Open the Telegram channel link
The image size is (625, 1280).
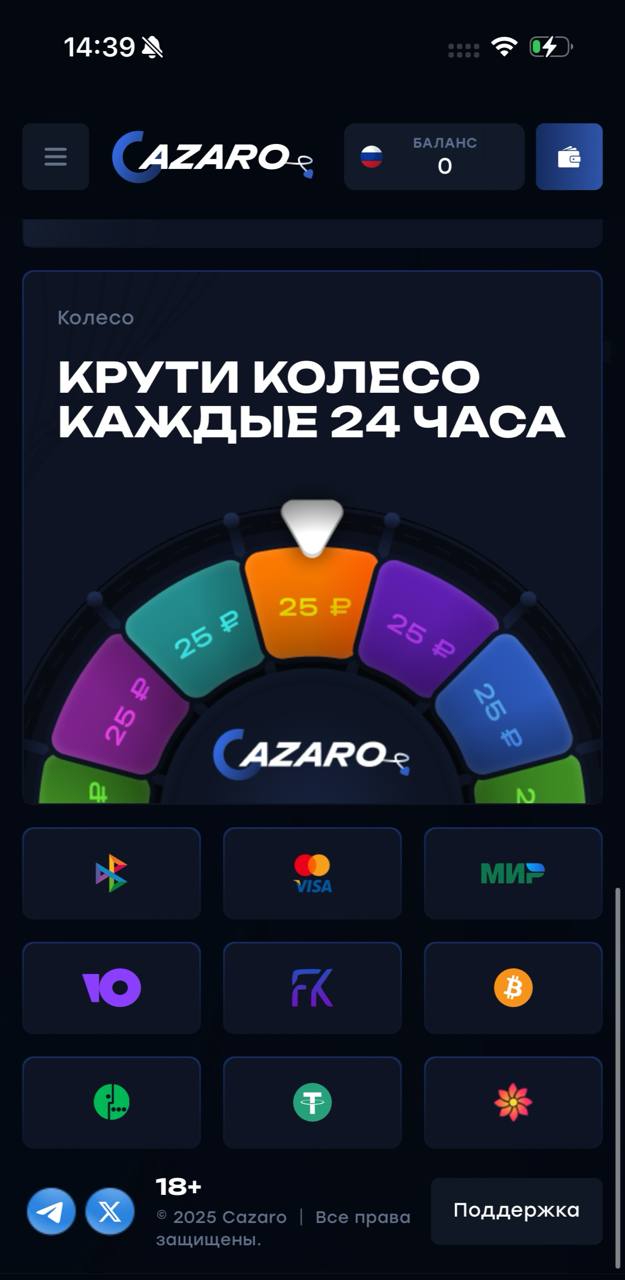[51, 1212]
